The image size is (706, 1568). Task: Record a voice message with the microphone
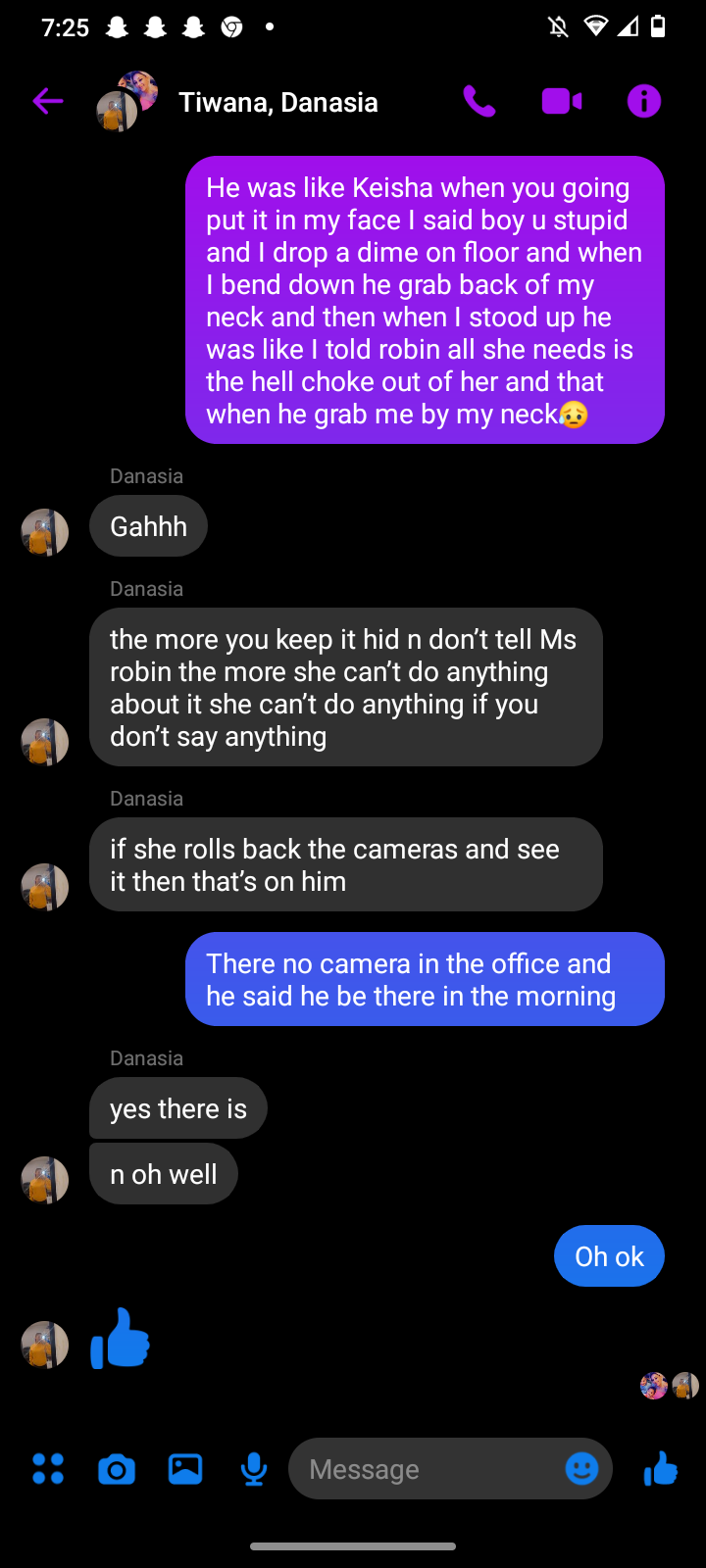(252, 1469)
